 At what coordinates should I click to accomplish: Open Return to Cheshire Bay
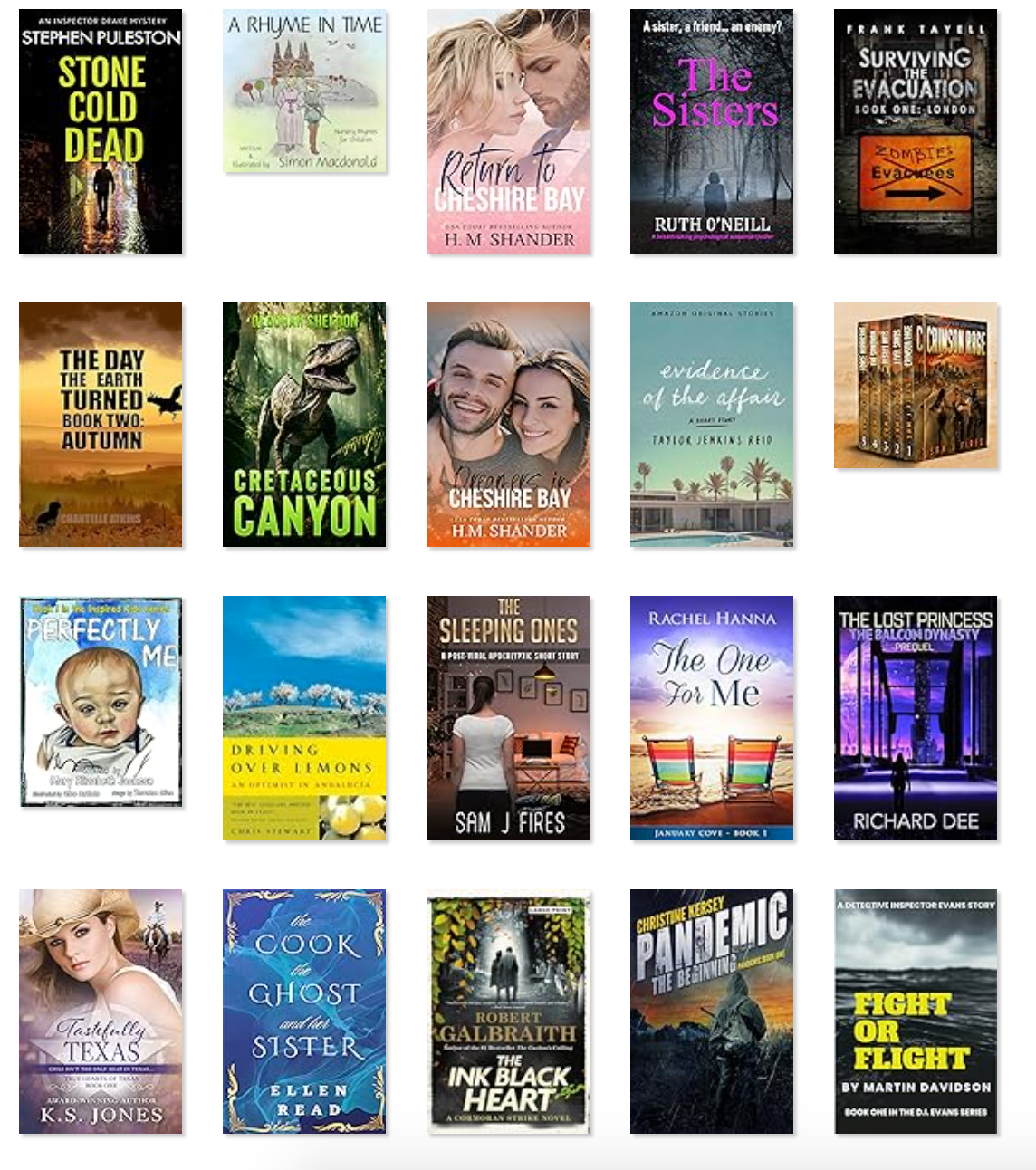[508, 131]
